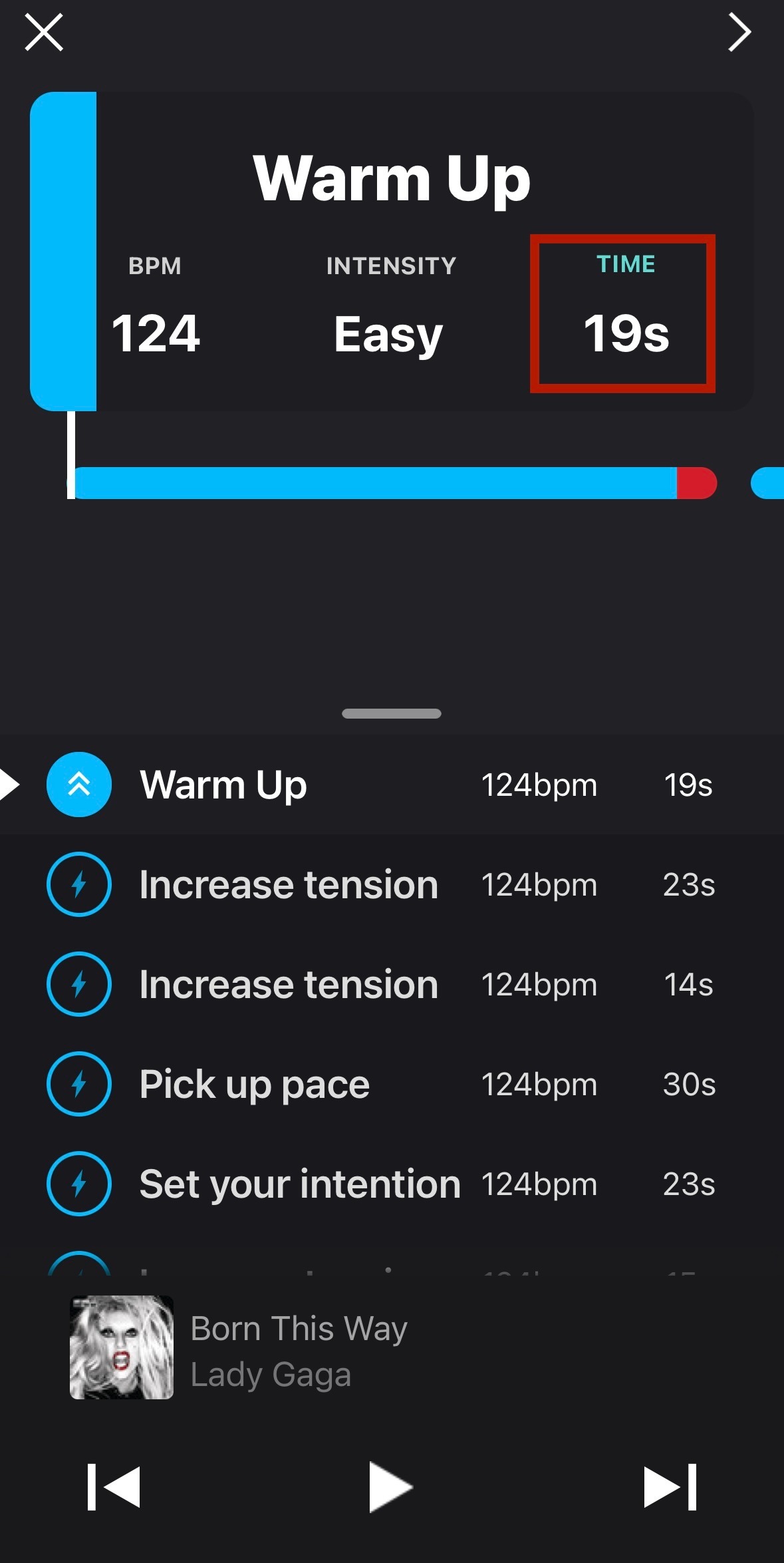This screenshot has width=784, height=1563.
Task: Select the Set your intention segment
Action: pyautogui.click(x=392, y=1184)
